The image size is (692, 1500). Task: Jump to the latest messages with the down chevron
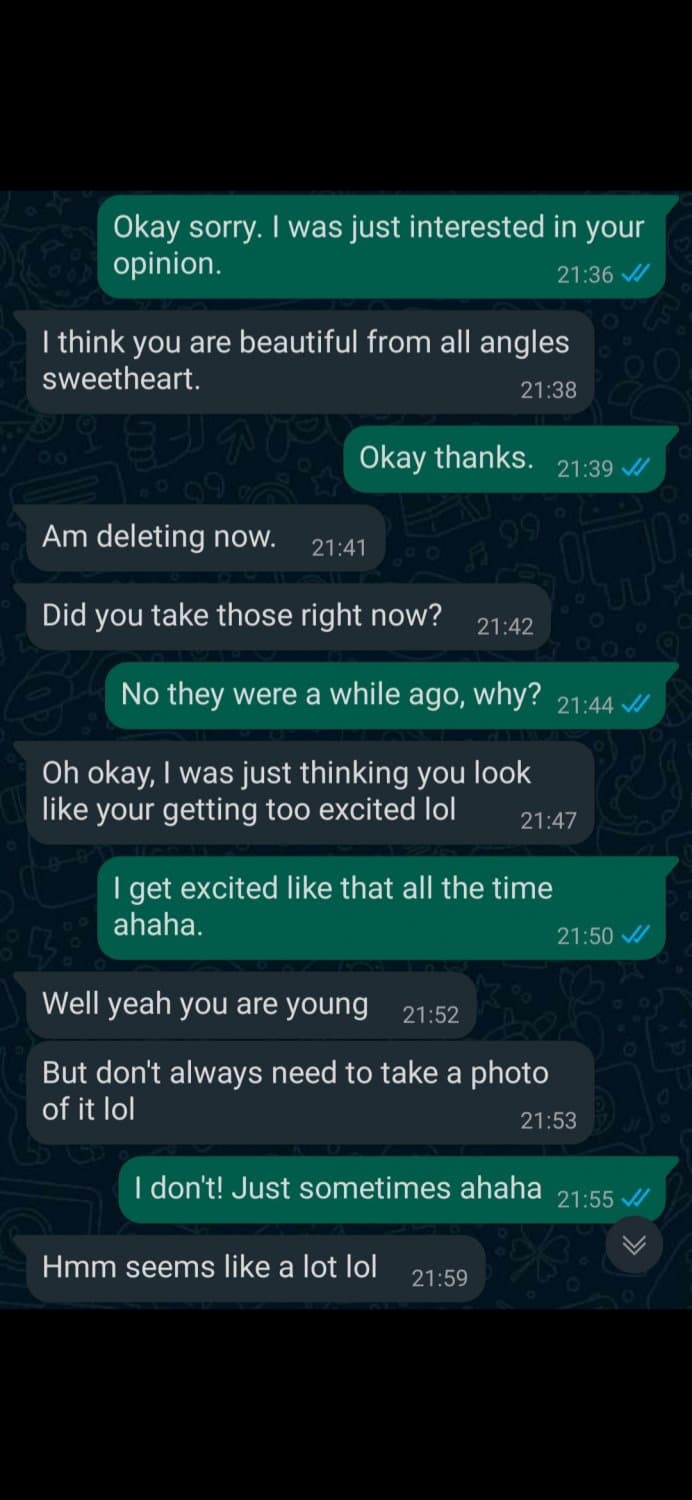click(635, 1245)
